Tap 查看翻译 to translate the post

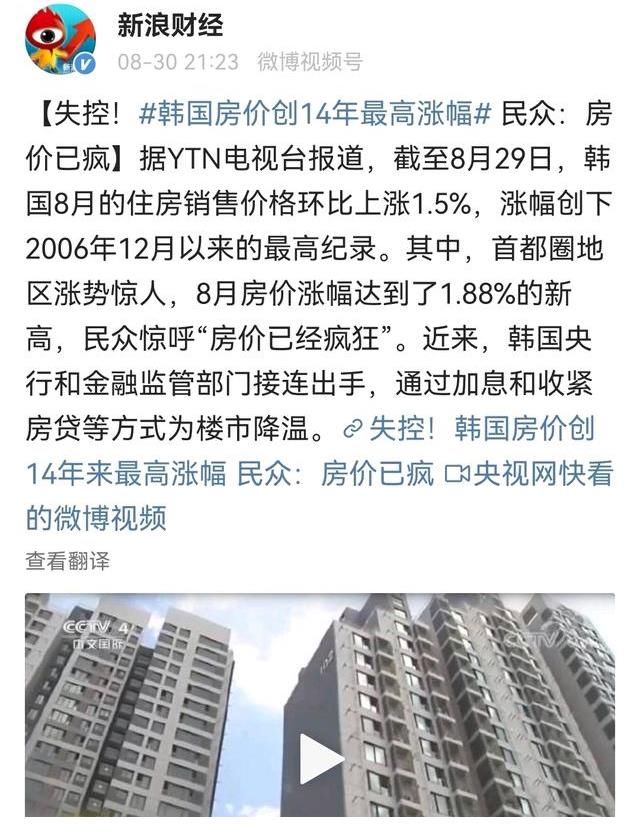coord(68,562)
